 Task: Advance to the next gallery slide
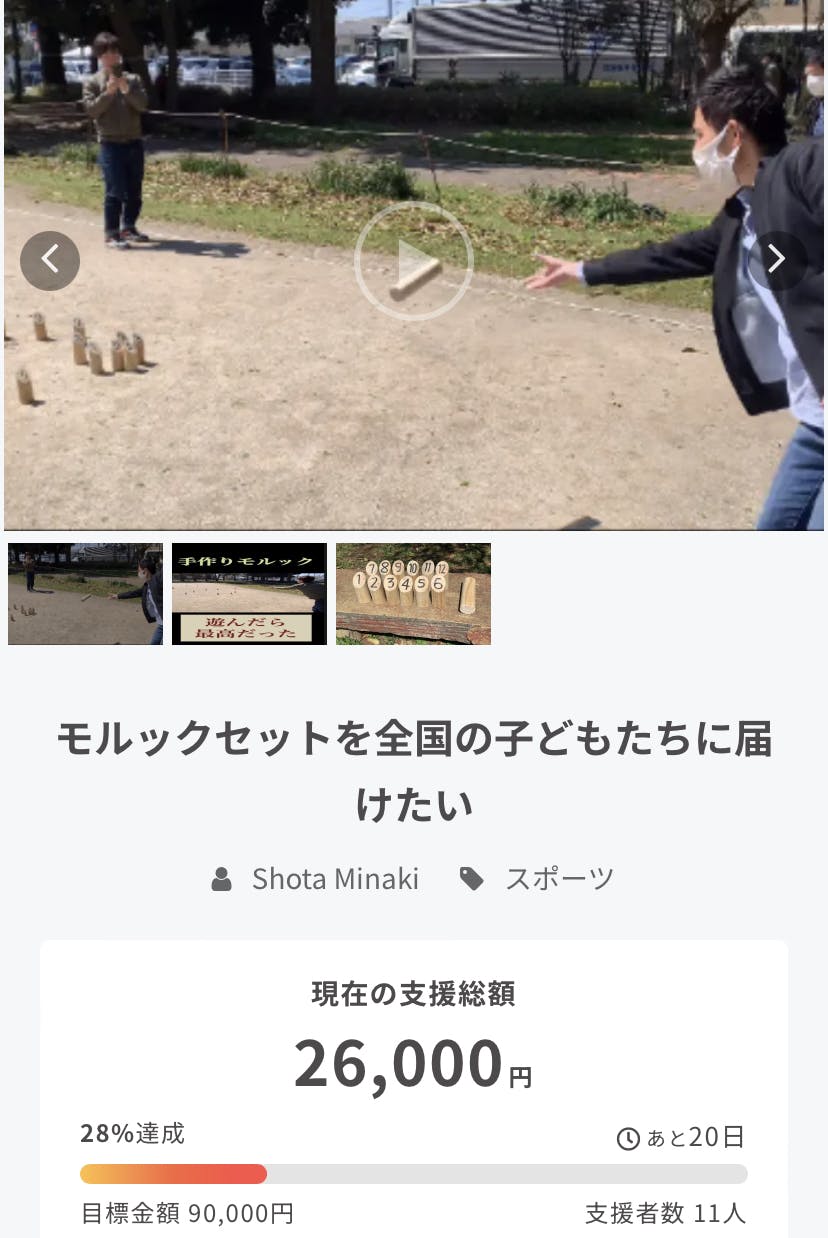click(777, 261)
